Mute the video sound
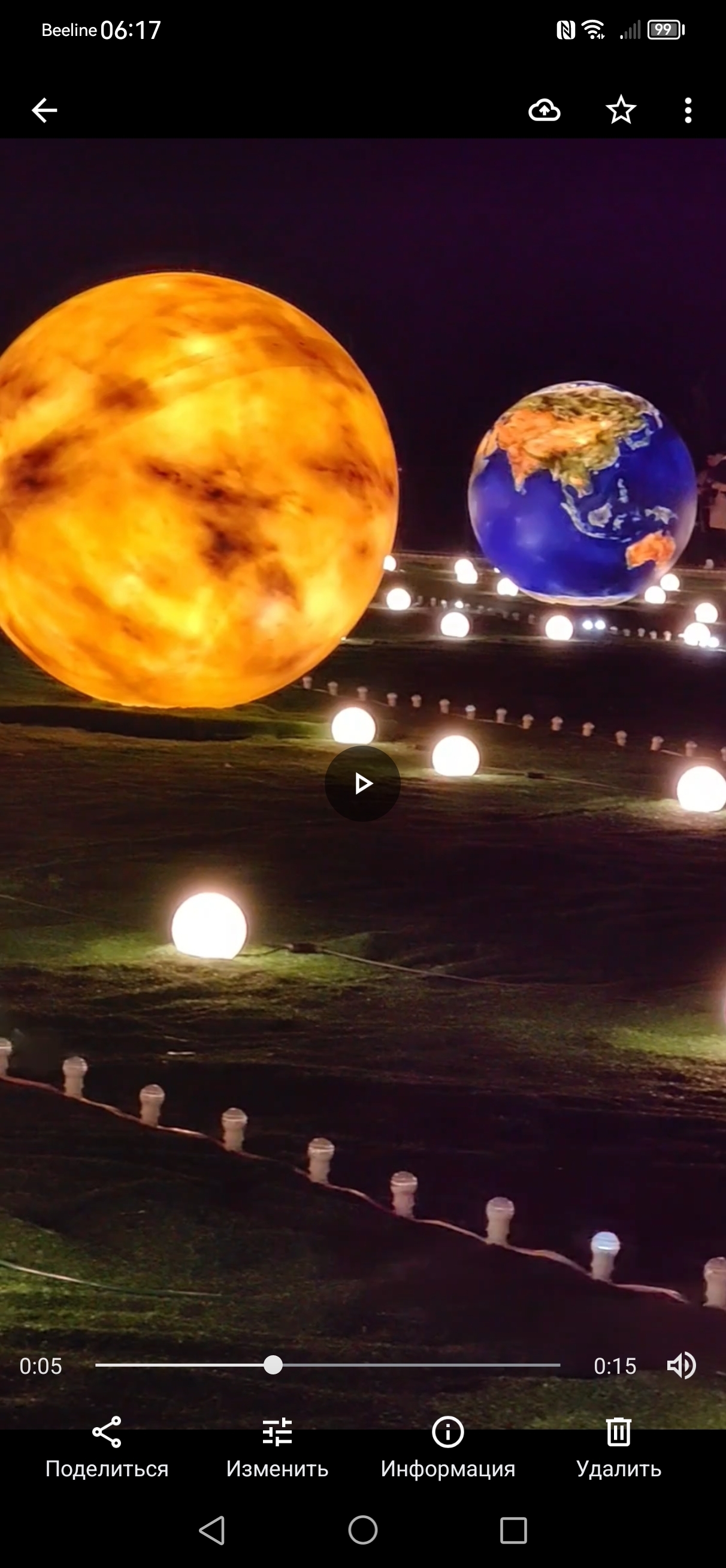Screen dimensions: 726x1568 pyautogui.click(x=681, y=1365)
